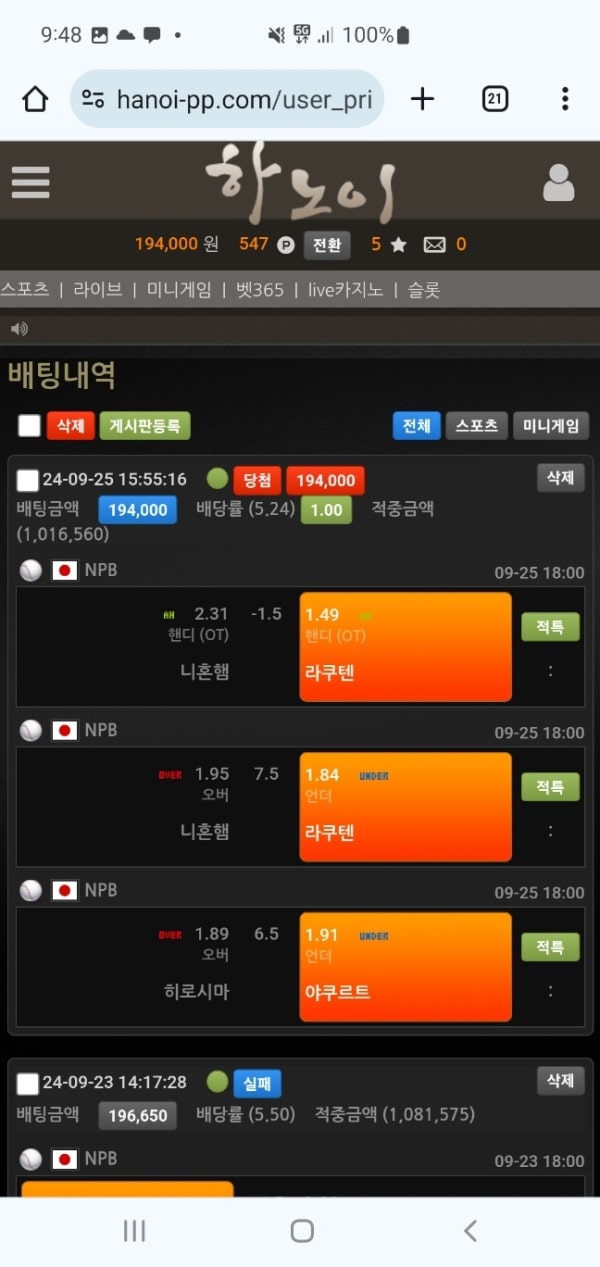Open 미니게임 in the top menu
Screen dimensions: 600x1267
(179, 290)
